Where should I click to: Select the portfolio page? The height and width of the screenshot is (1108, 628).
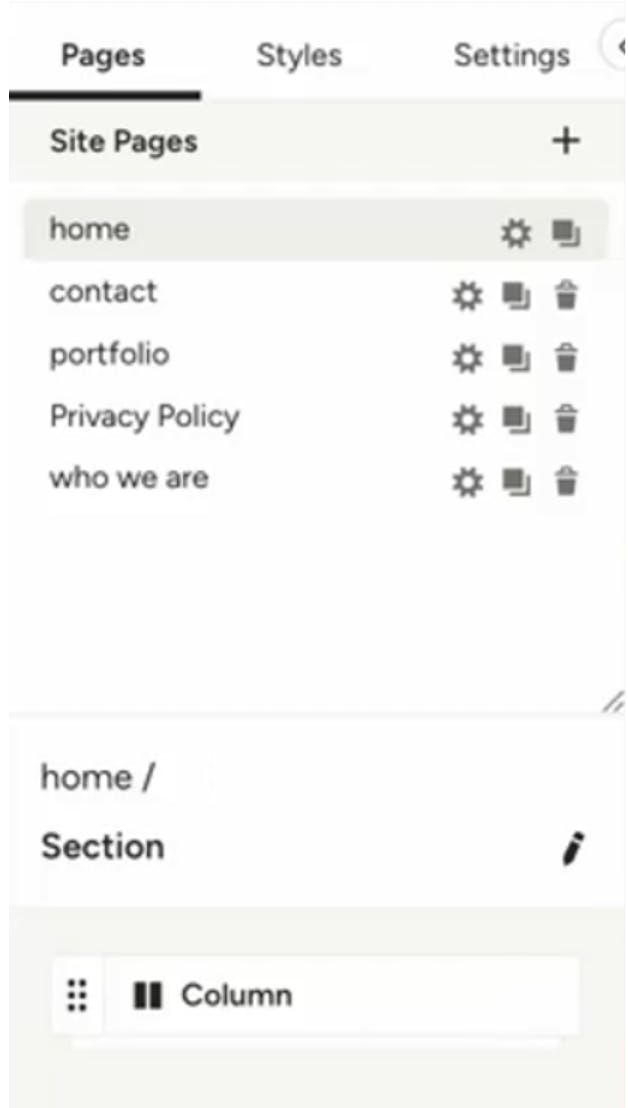point(109,354)
